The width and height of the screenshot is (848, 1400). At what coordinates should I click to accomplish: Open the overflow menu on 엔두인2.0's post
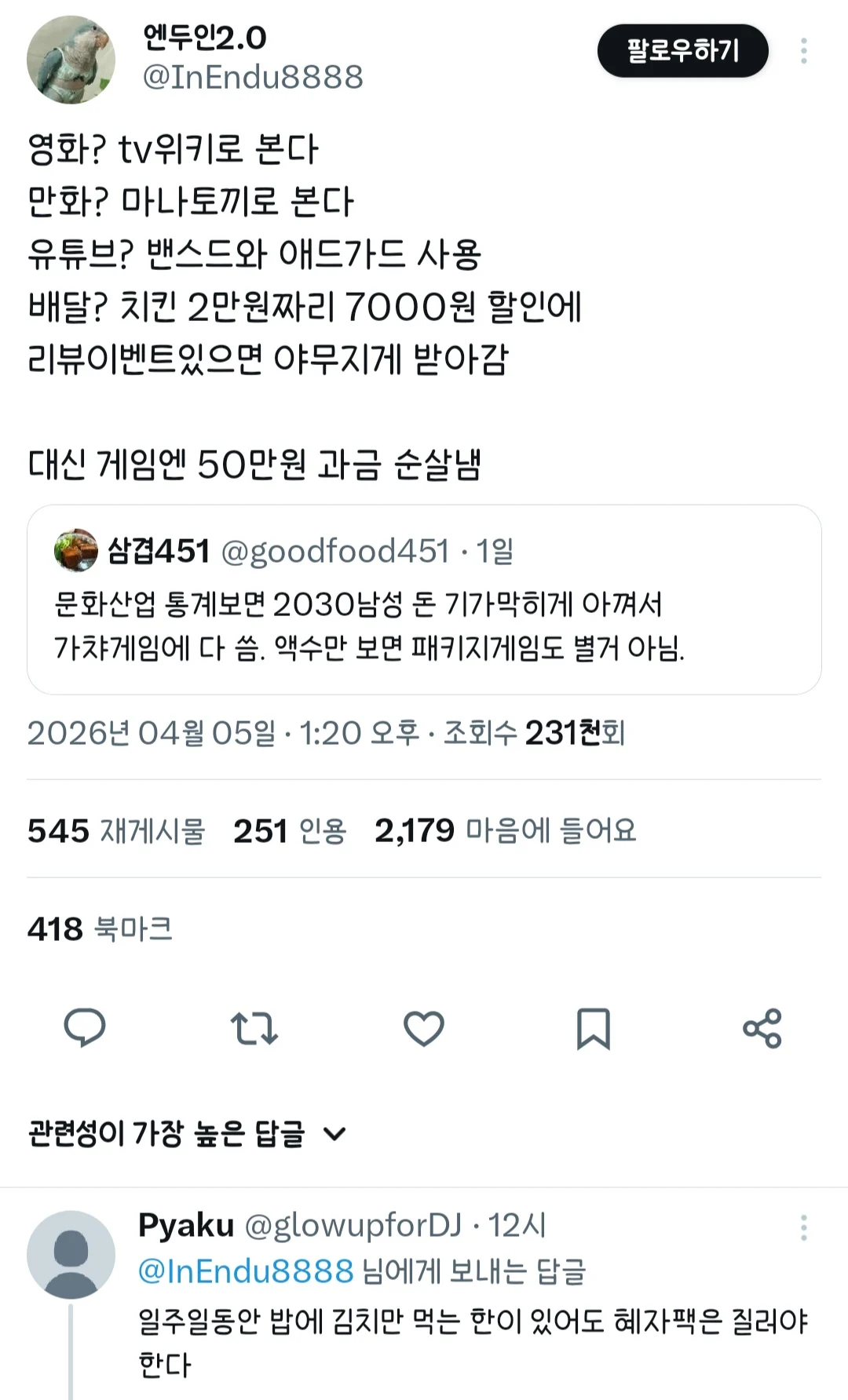(803, 51)
